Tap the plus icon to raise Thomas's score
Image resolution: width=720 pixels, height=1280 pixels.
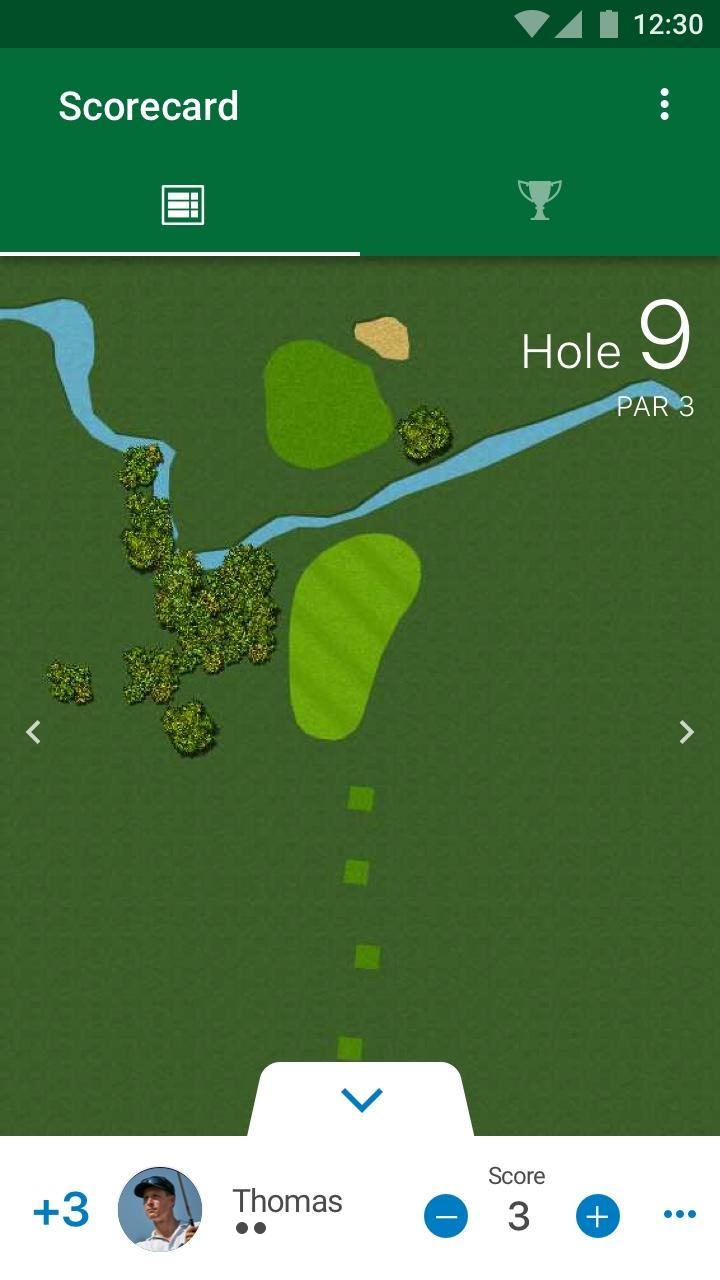point(595,1216)
